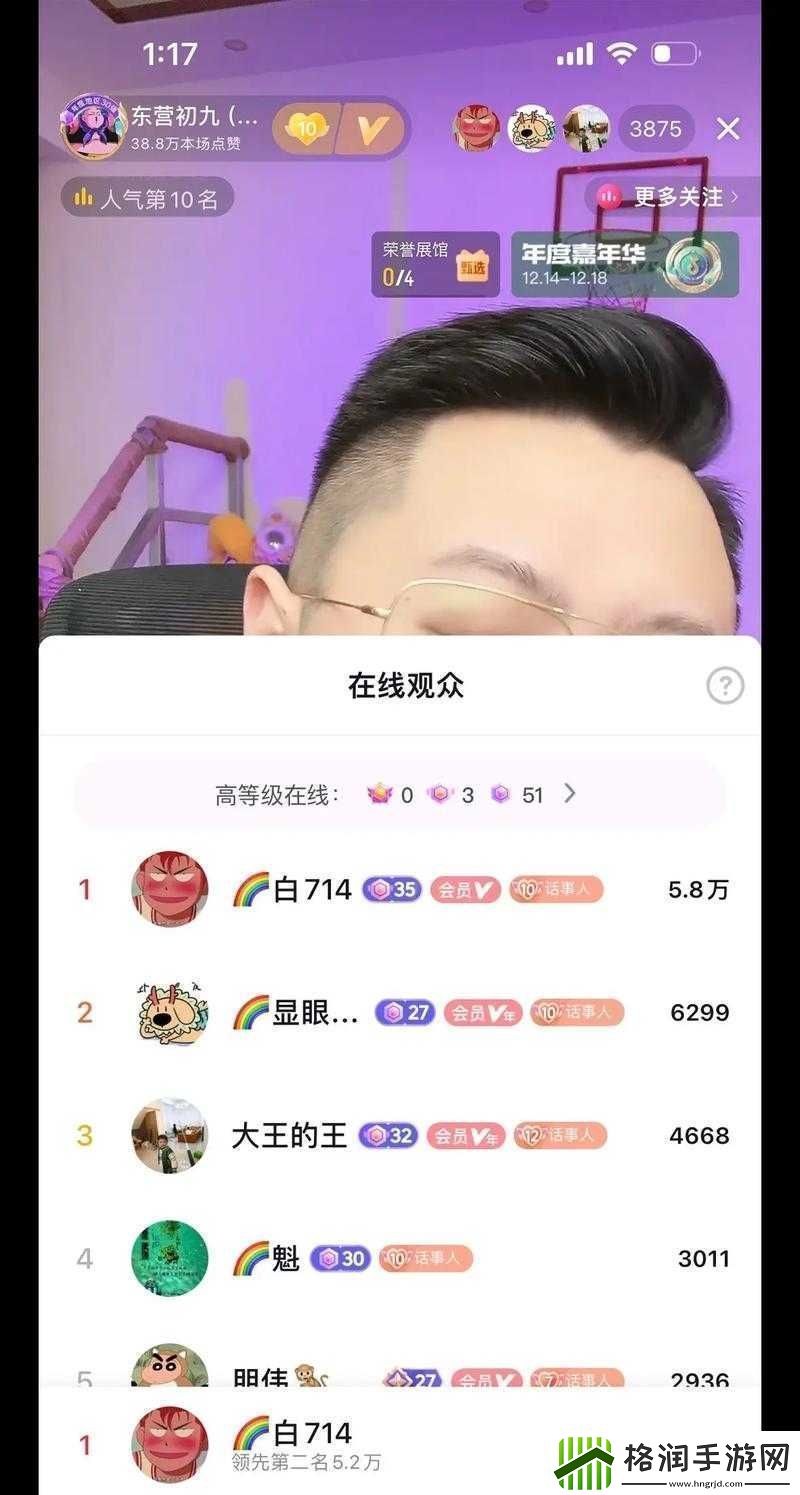
Task: Click the 话事人 fan badge on rank 3
Action: coord(560,1136)
